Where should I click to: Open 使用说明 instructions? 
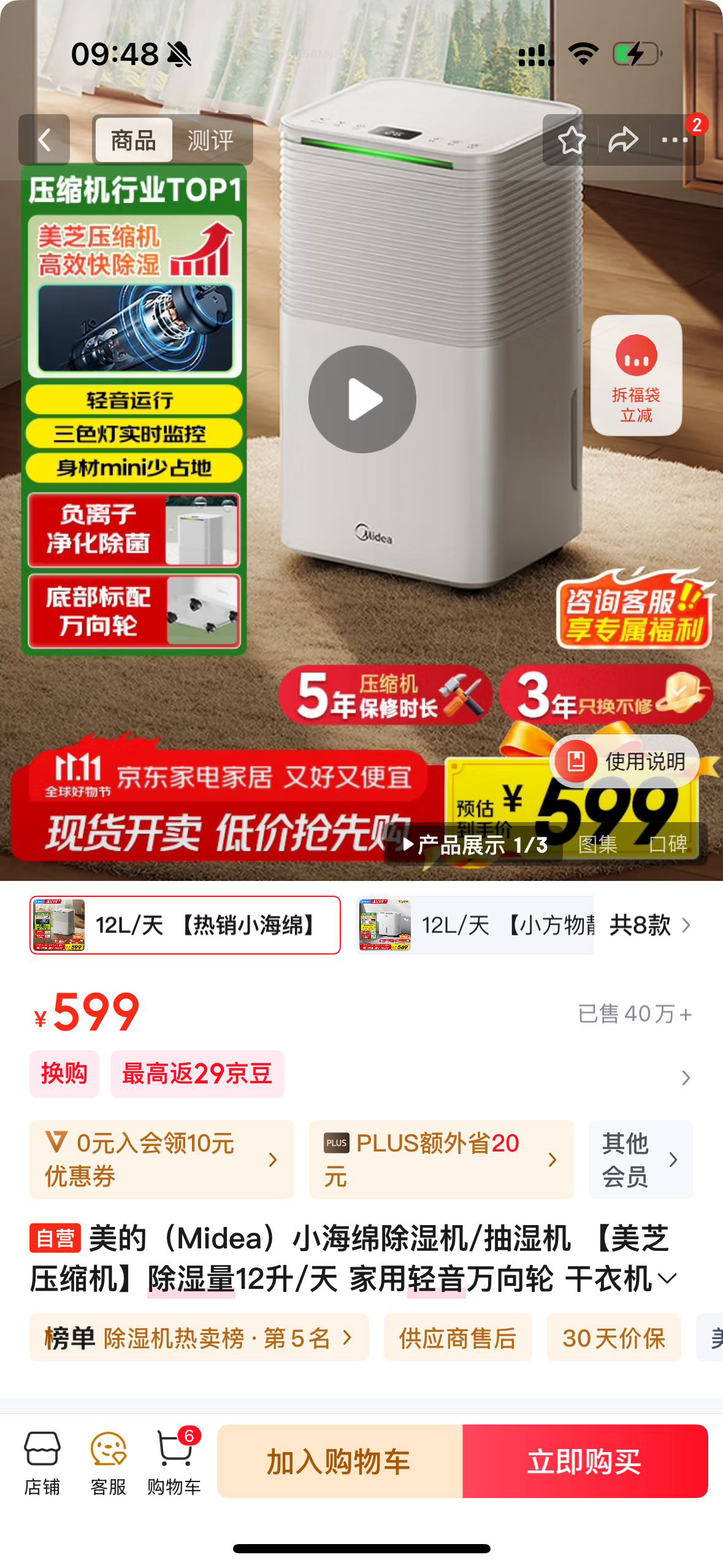pos(624,761)
